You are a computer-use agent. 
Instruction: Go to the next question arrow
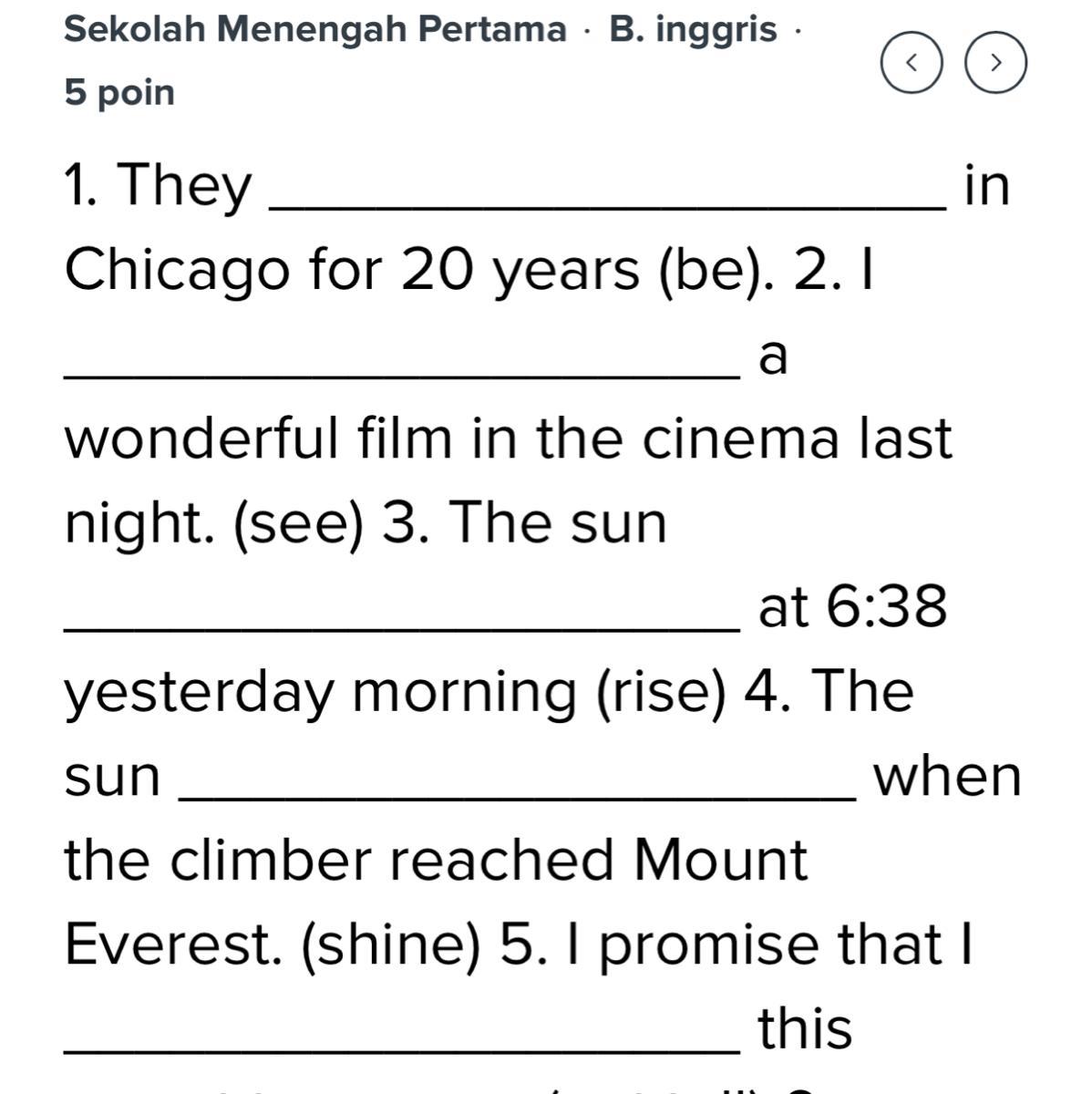tap(995, 63)
